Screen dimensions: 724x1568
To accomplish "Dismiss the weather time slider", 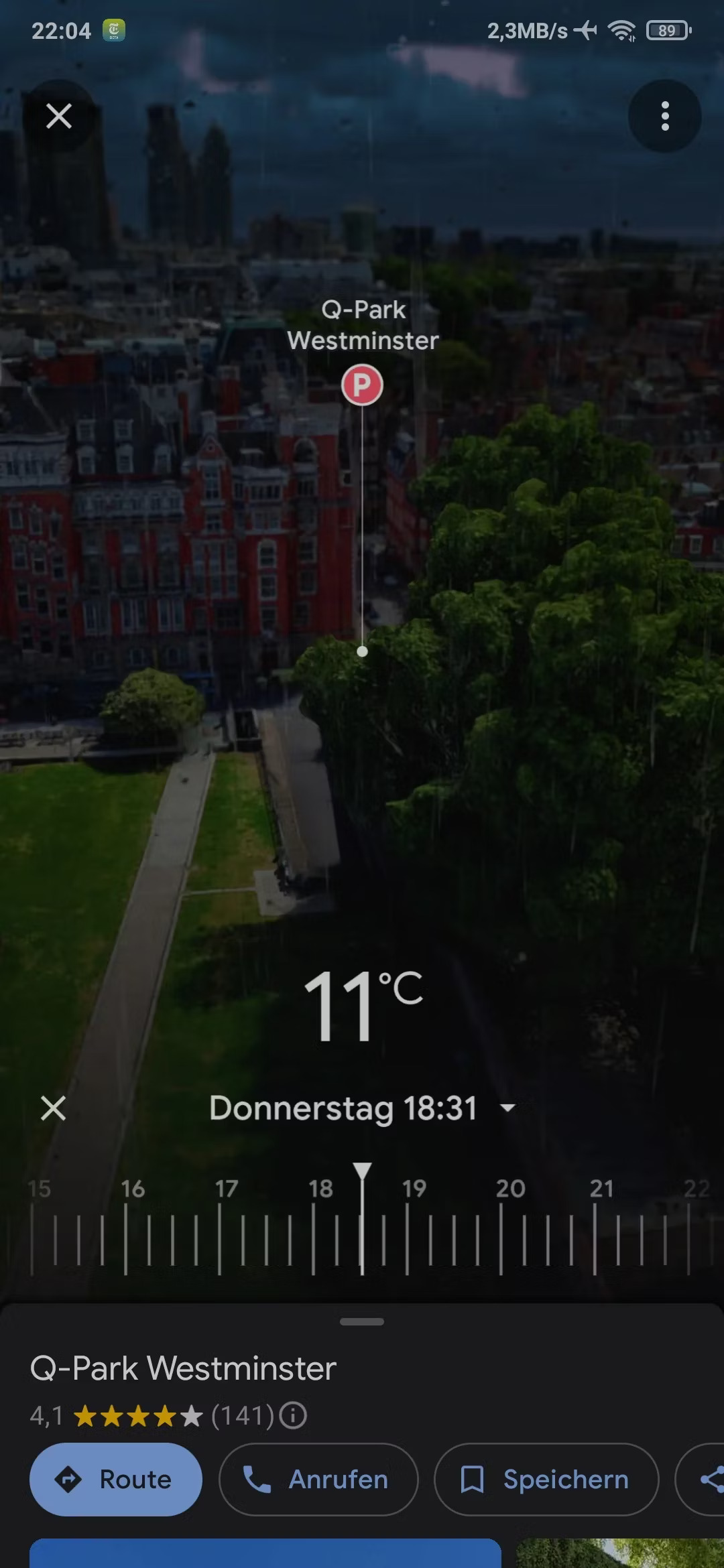I will [54, 1108].
